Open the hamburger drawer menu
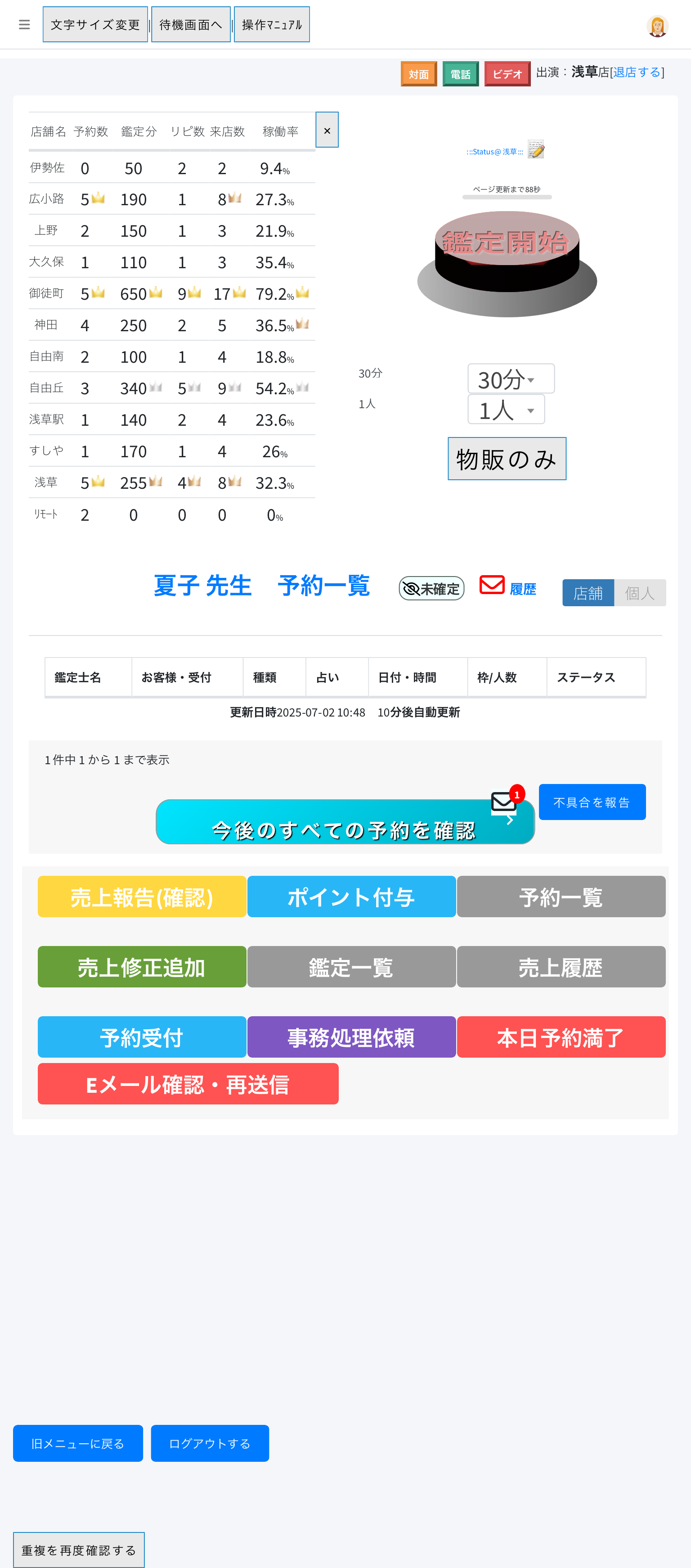The width and height of the screenshot is (691, 1568). tap(24, 25)
